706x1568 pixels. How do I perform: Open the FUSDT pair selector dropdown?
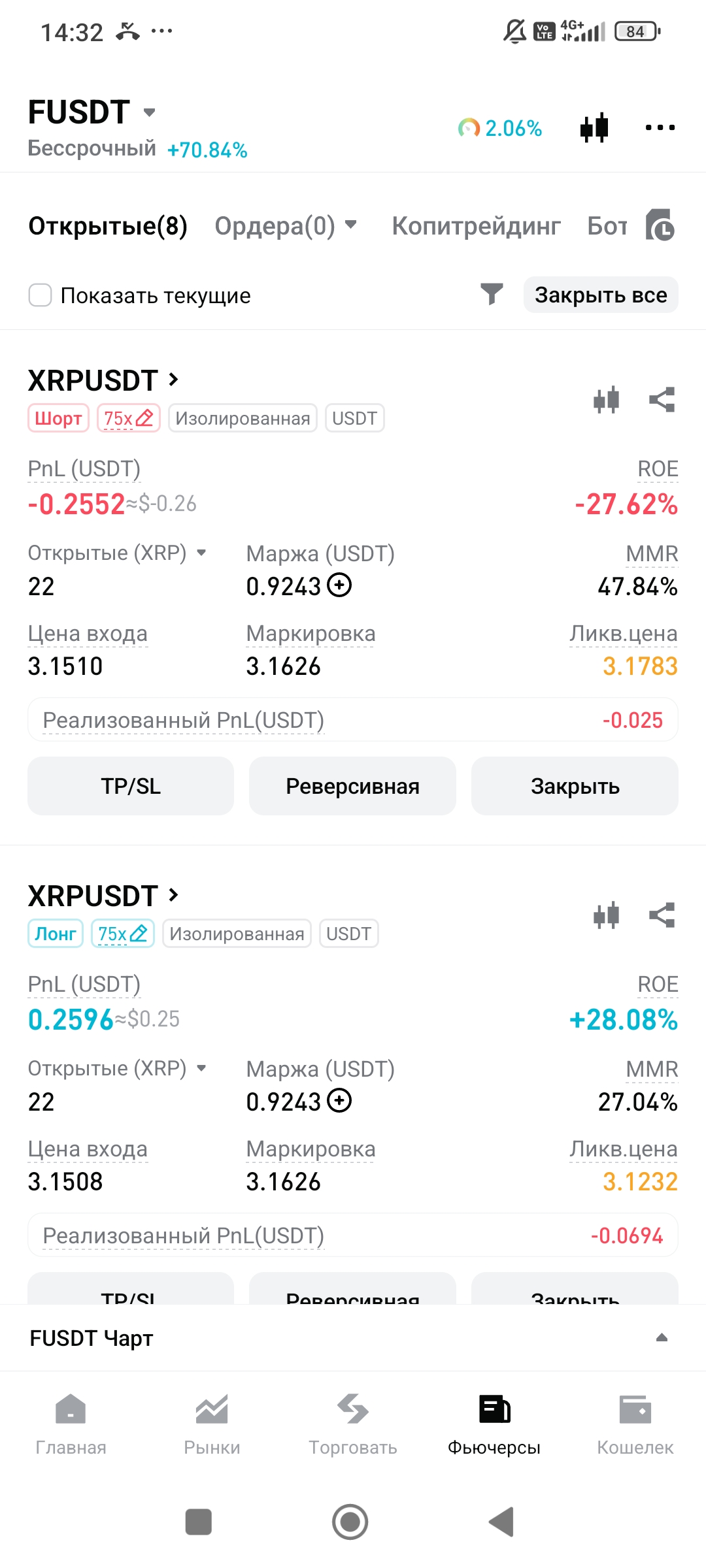point(149,112)
